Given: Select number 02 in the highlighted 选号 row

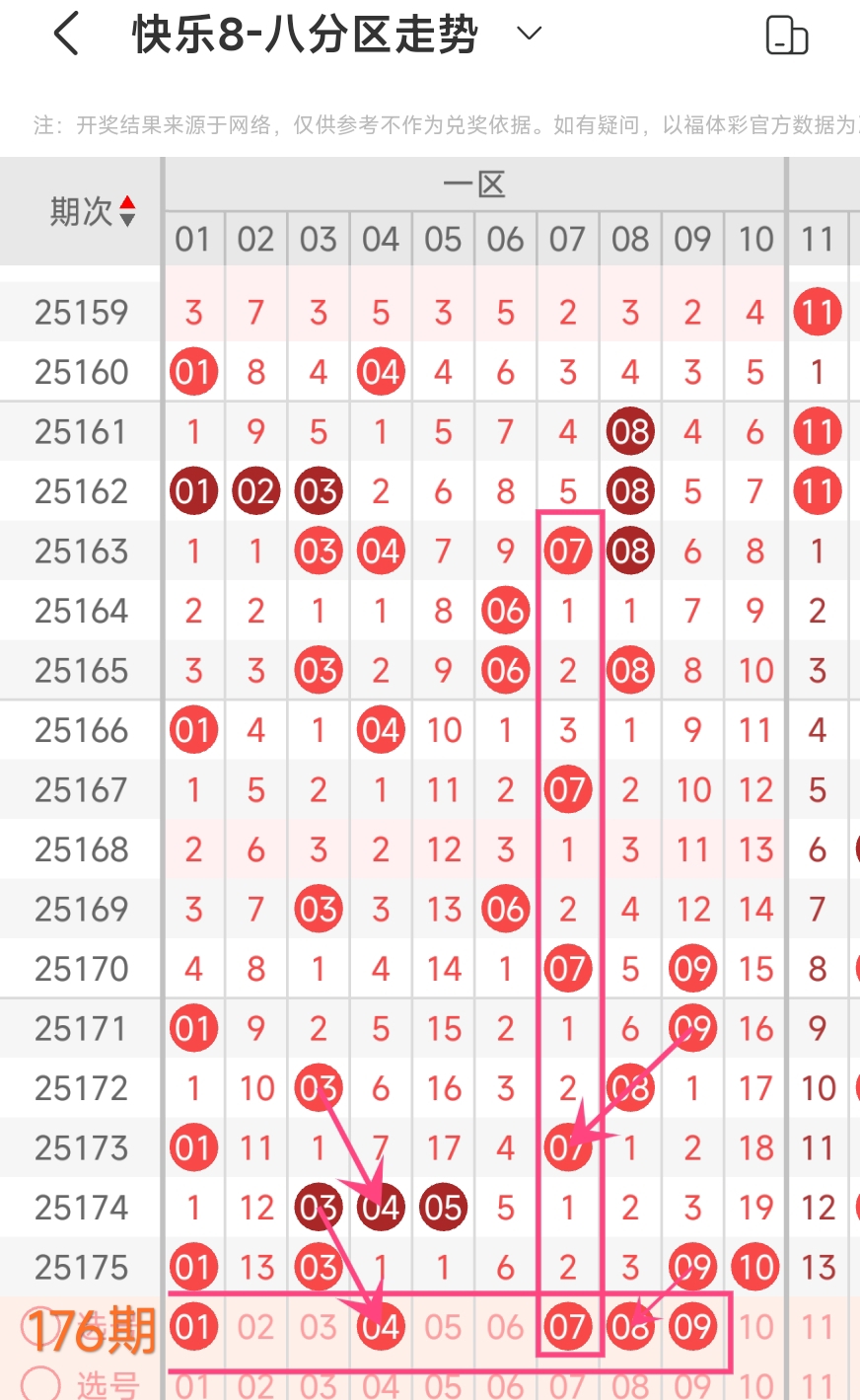Looking at the screenshot, I should pos(255,1327).
